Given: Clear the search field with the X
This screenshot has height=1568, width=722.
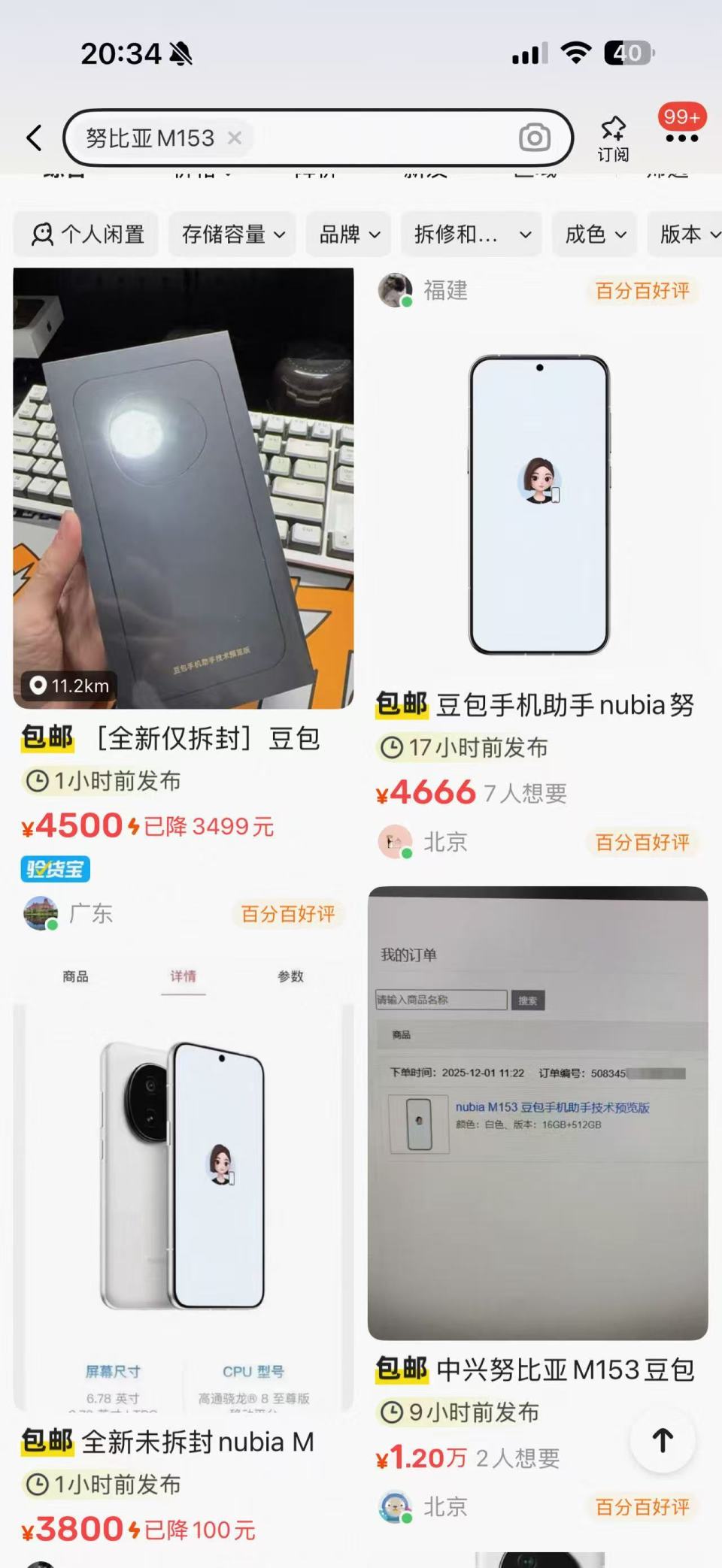Looking at the screenshot, I should pyautogui.click(x=235, y=138).
